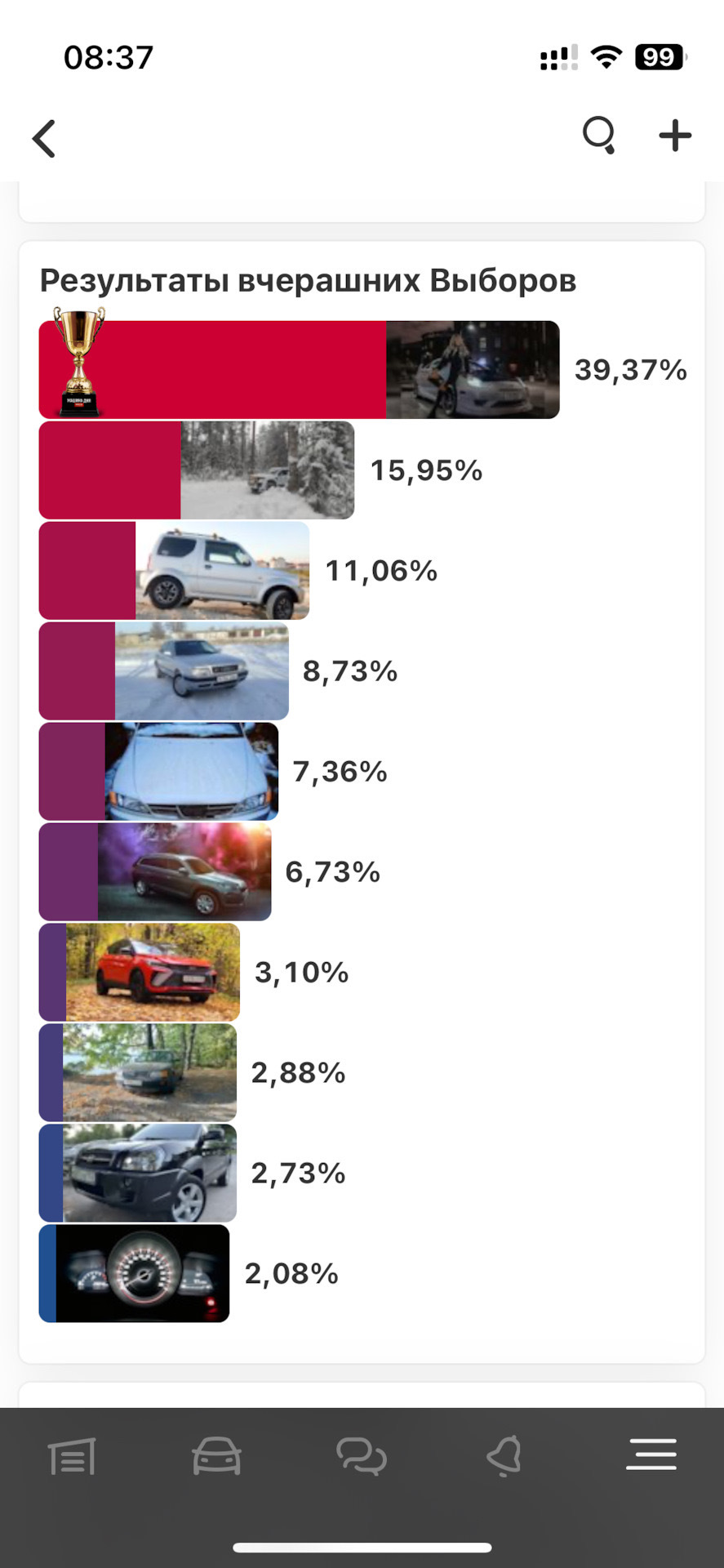Image resolution: width=724 pixels, height=1568 pixels.
Task: Switch to the news feed tab
Action: point(72,1457)
